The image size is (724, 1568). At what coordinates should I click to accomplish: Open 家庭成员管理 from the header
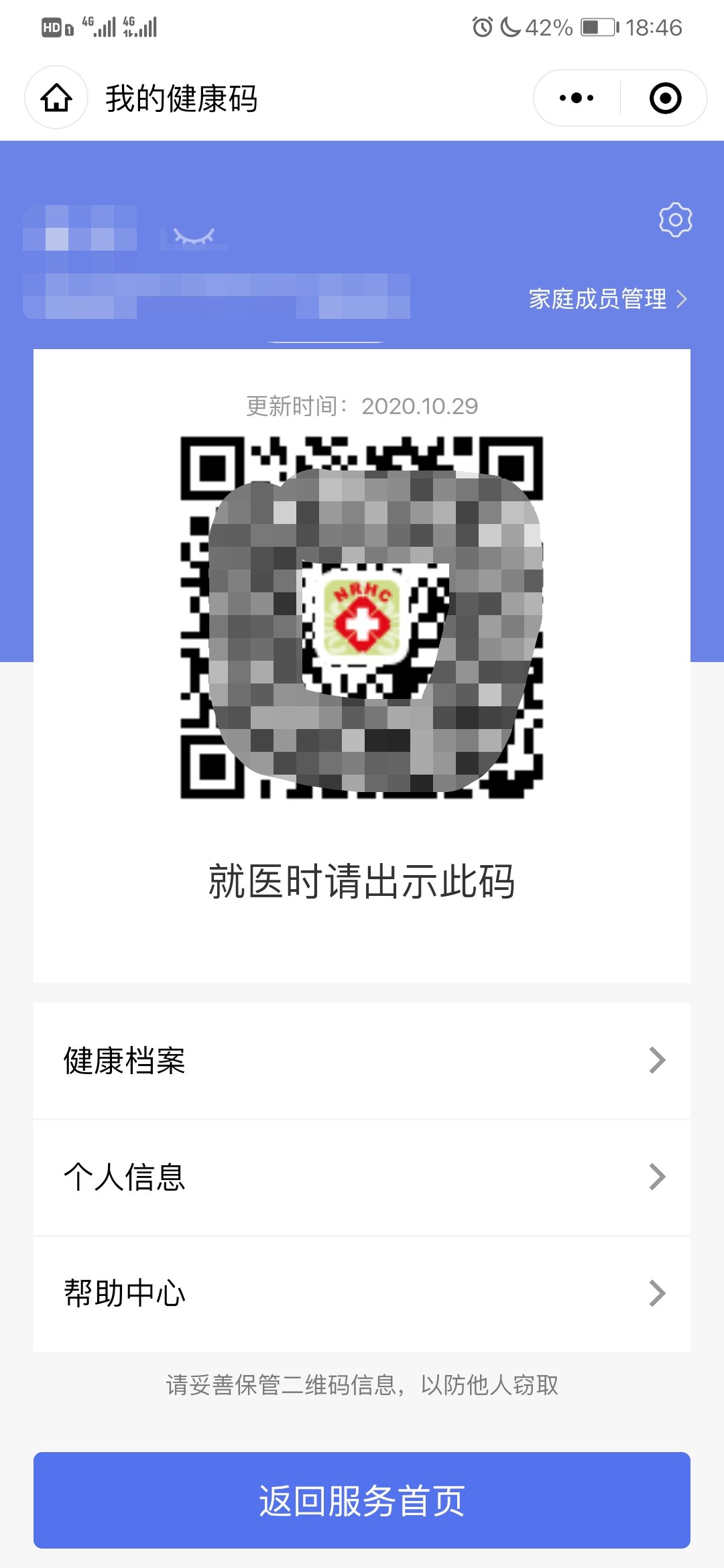tap(597, 299)
